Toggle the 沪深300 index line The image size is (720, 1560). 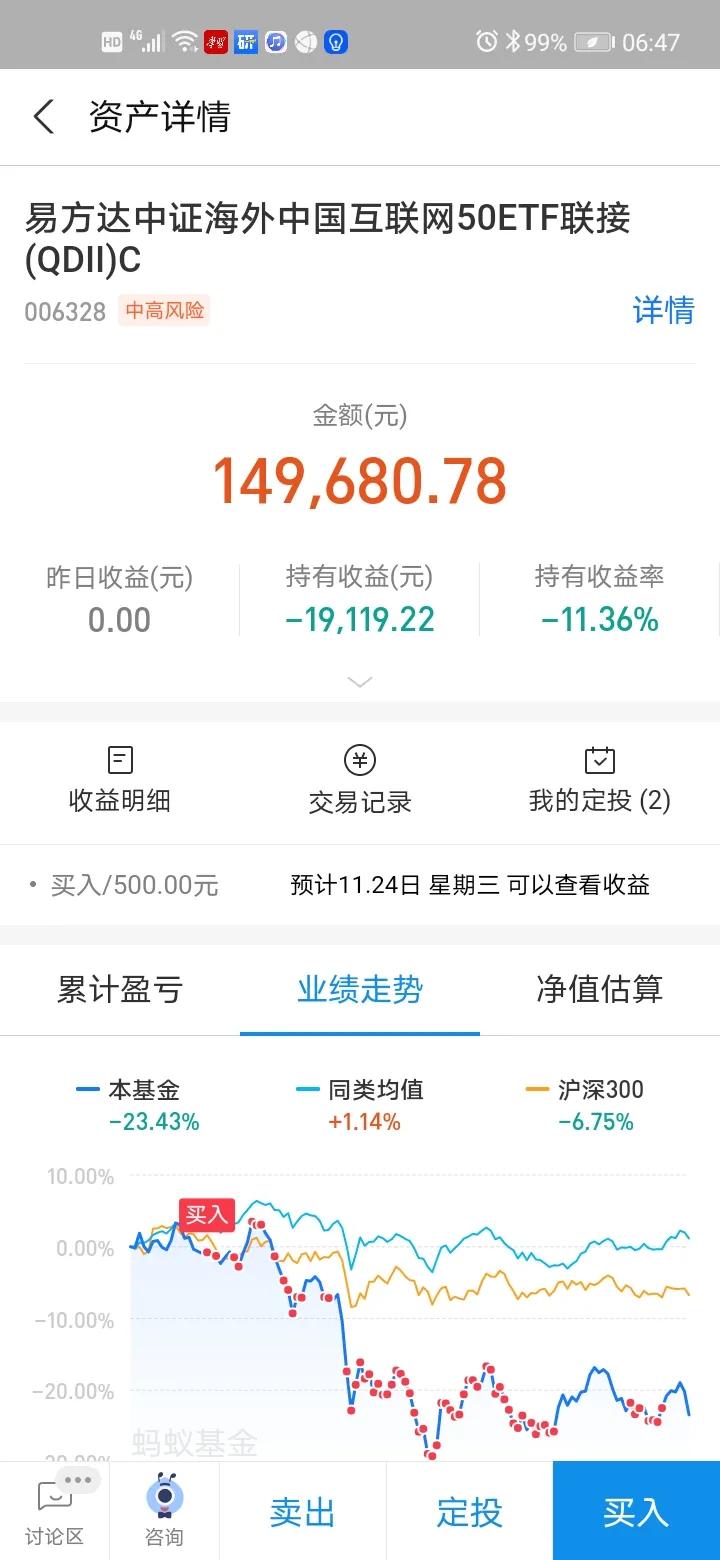click(594, 1090)
